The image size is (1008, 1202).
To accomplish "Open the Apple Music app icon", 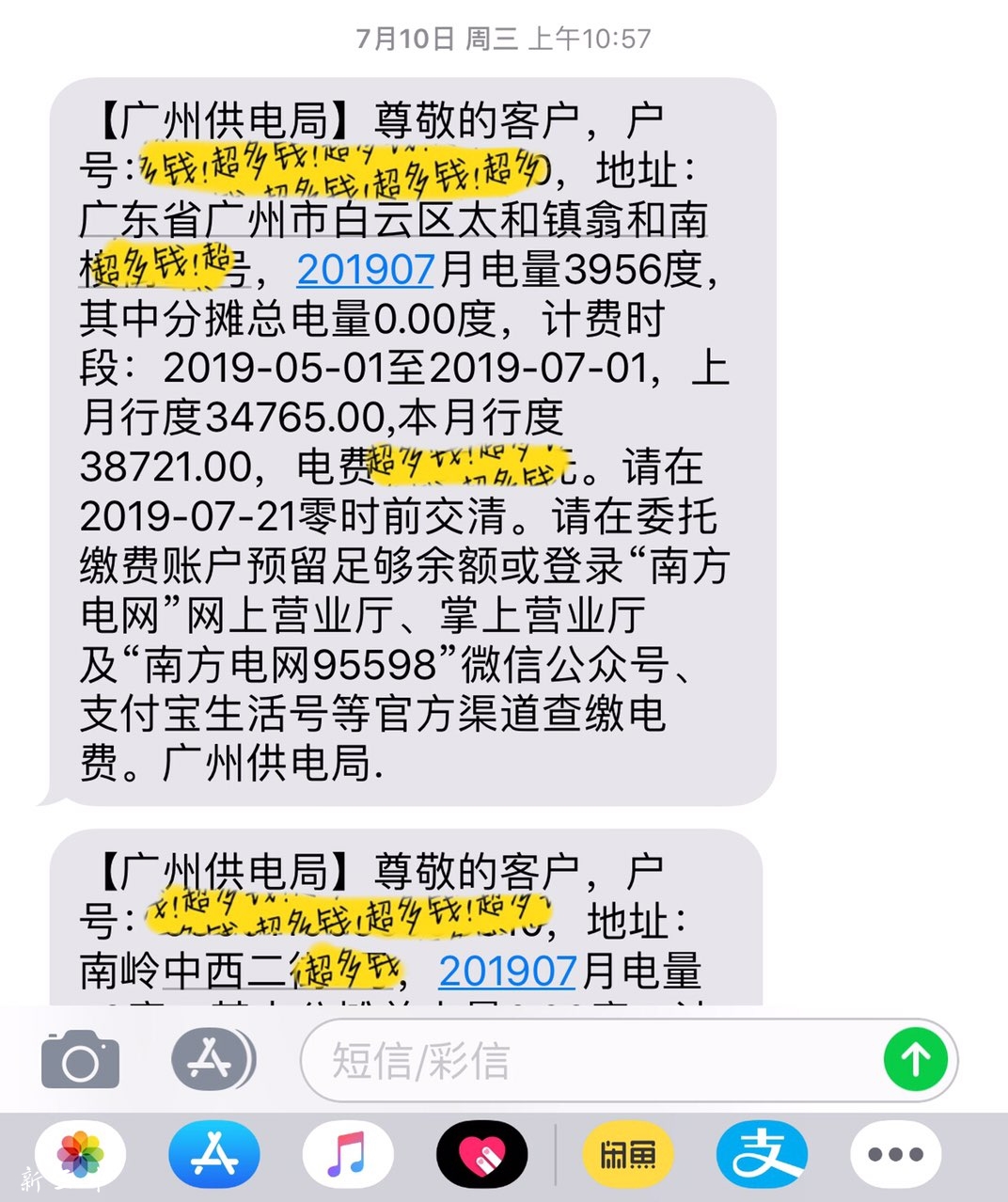I will pyautogui.click(x=347, y=1153).
